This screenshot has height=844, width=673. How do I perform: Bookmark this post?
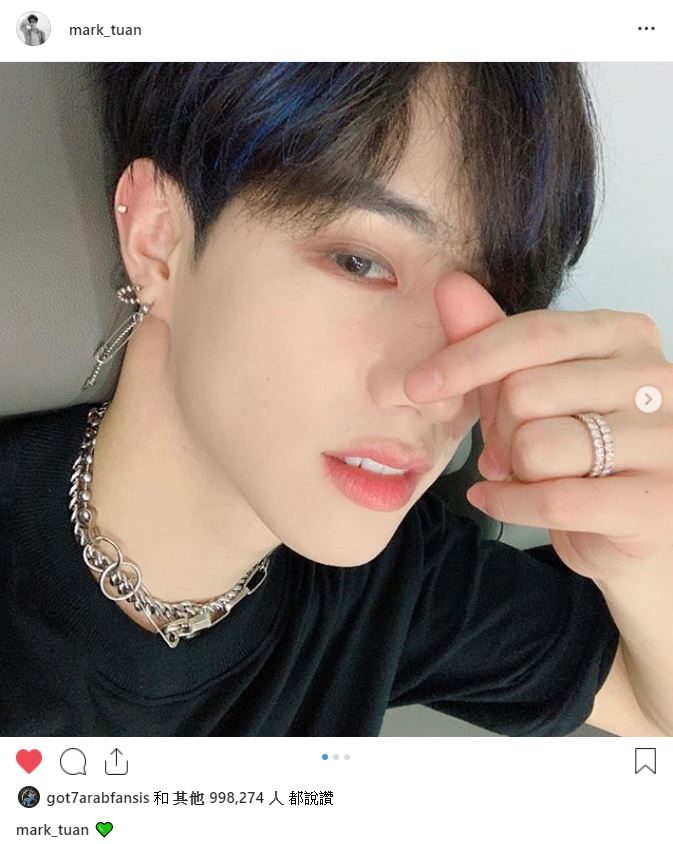click(645, 762)
